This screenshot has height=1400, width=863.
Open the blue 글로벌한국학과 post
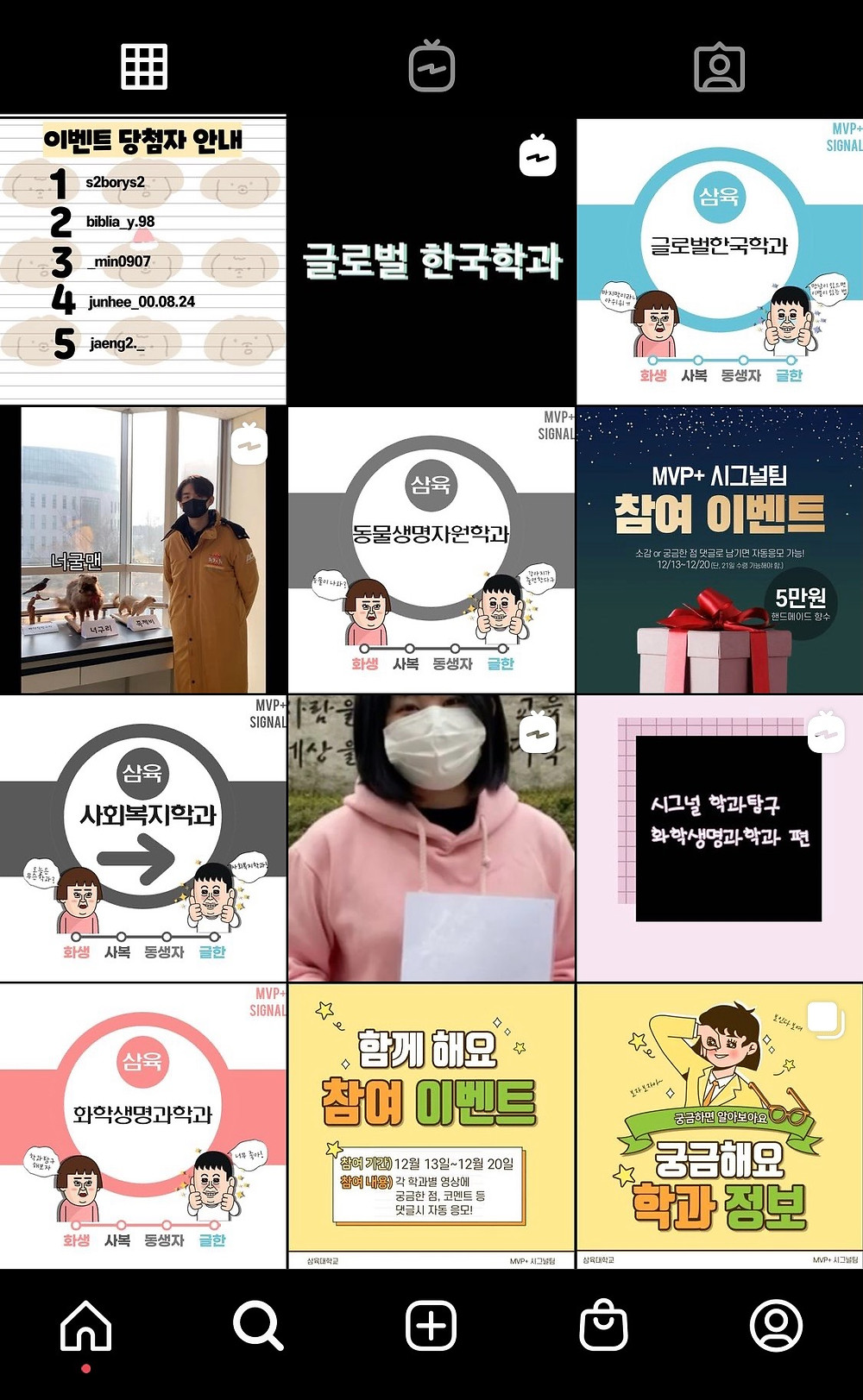[719, 261]
